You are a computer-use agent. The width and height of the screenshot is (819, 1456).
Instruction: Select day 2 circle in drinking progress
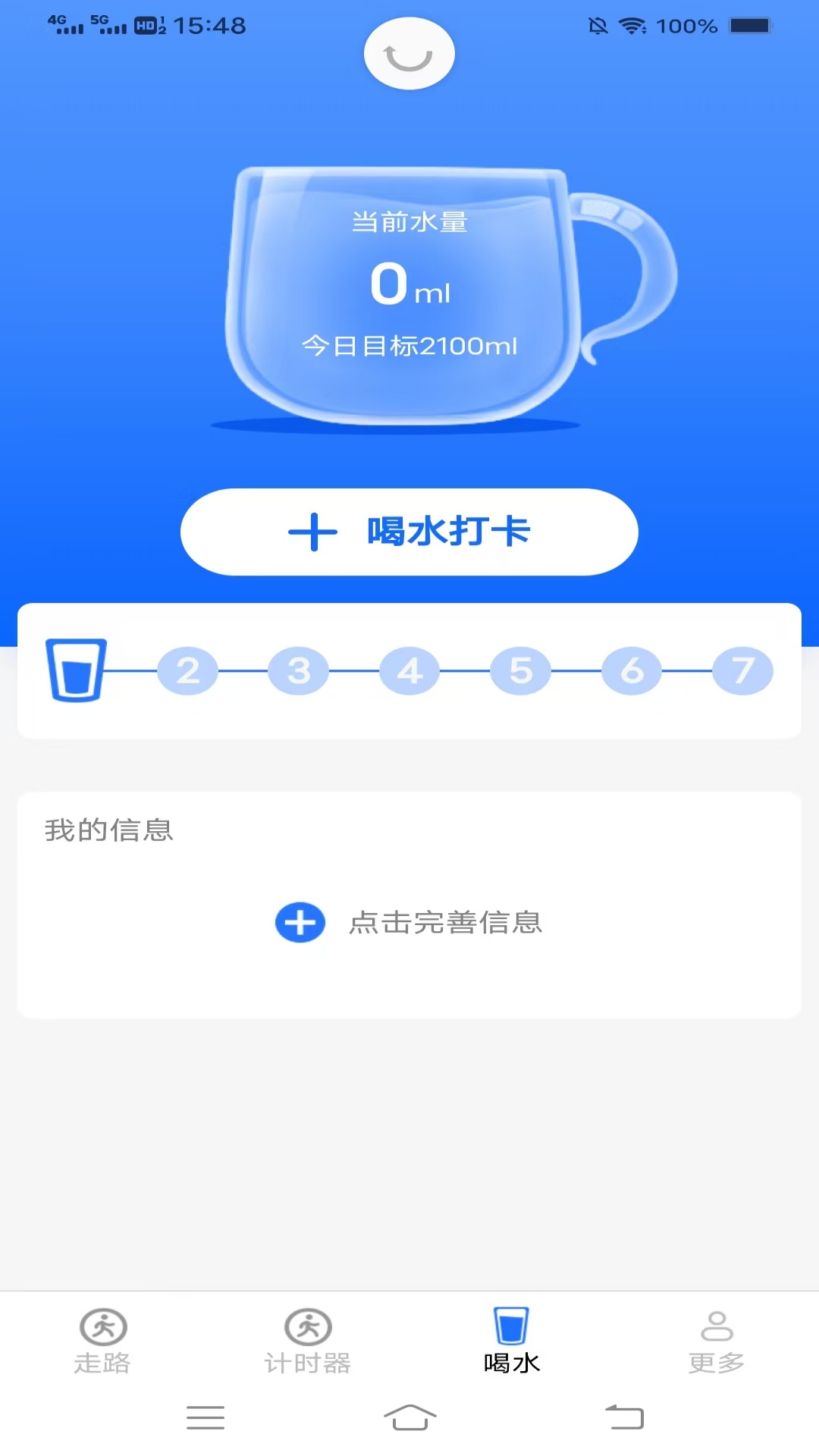(188, 670)
